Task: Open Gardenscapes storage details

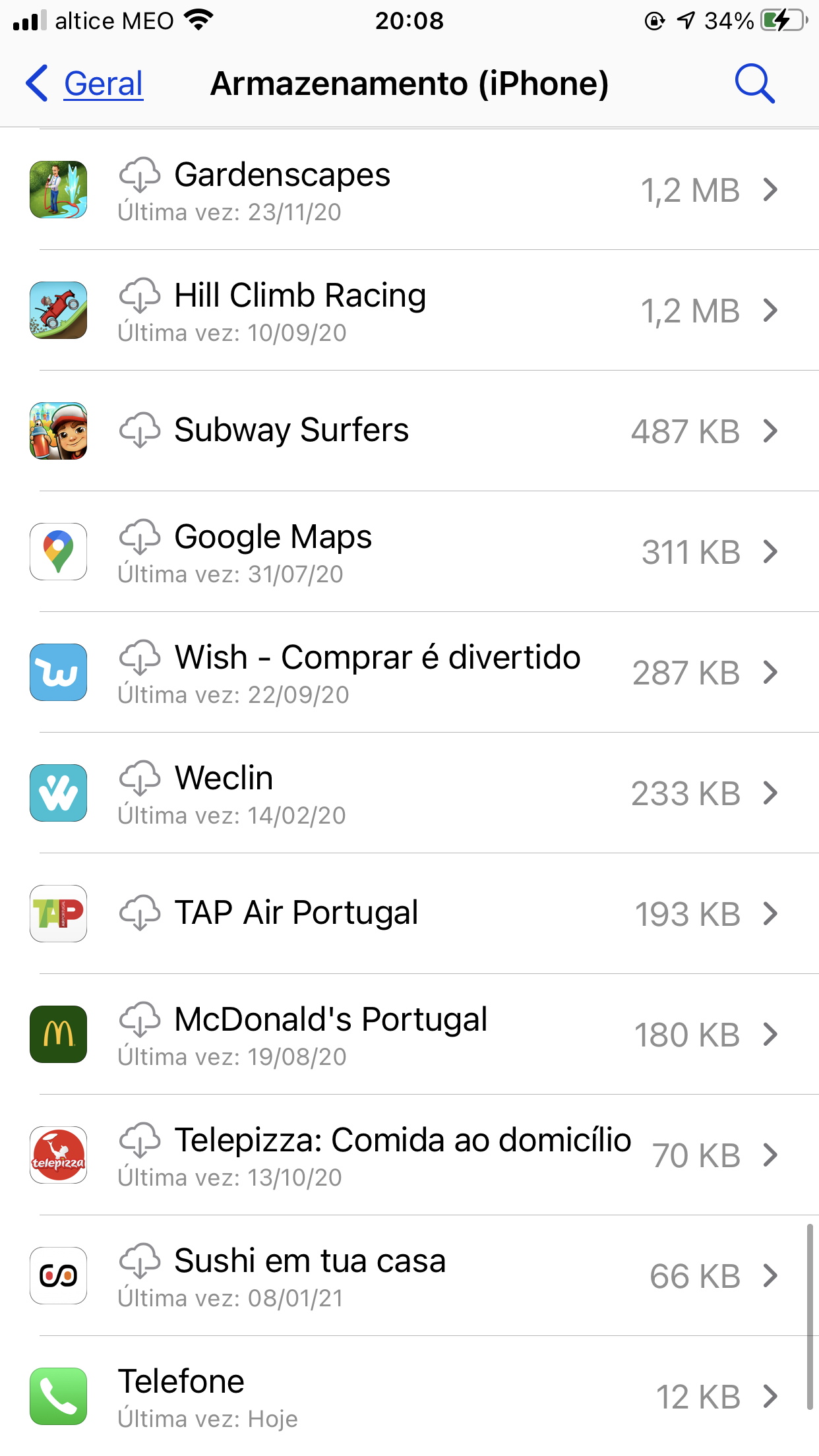Action: coord(409,190)
